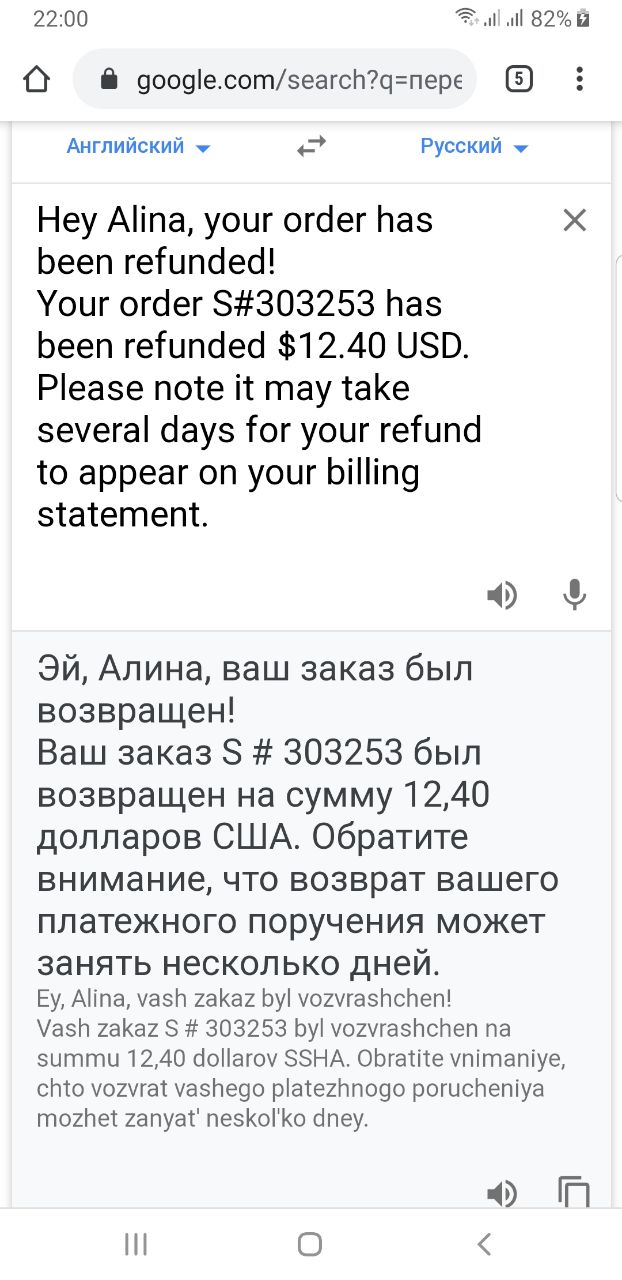The width and height of the screenshot is (622, 1280).
Task: Open the tab switcher showing 5 tabs
Action: click(x=519, y=79)
